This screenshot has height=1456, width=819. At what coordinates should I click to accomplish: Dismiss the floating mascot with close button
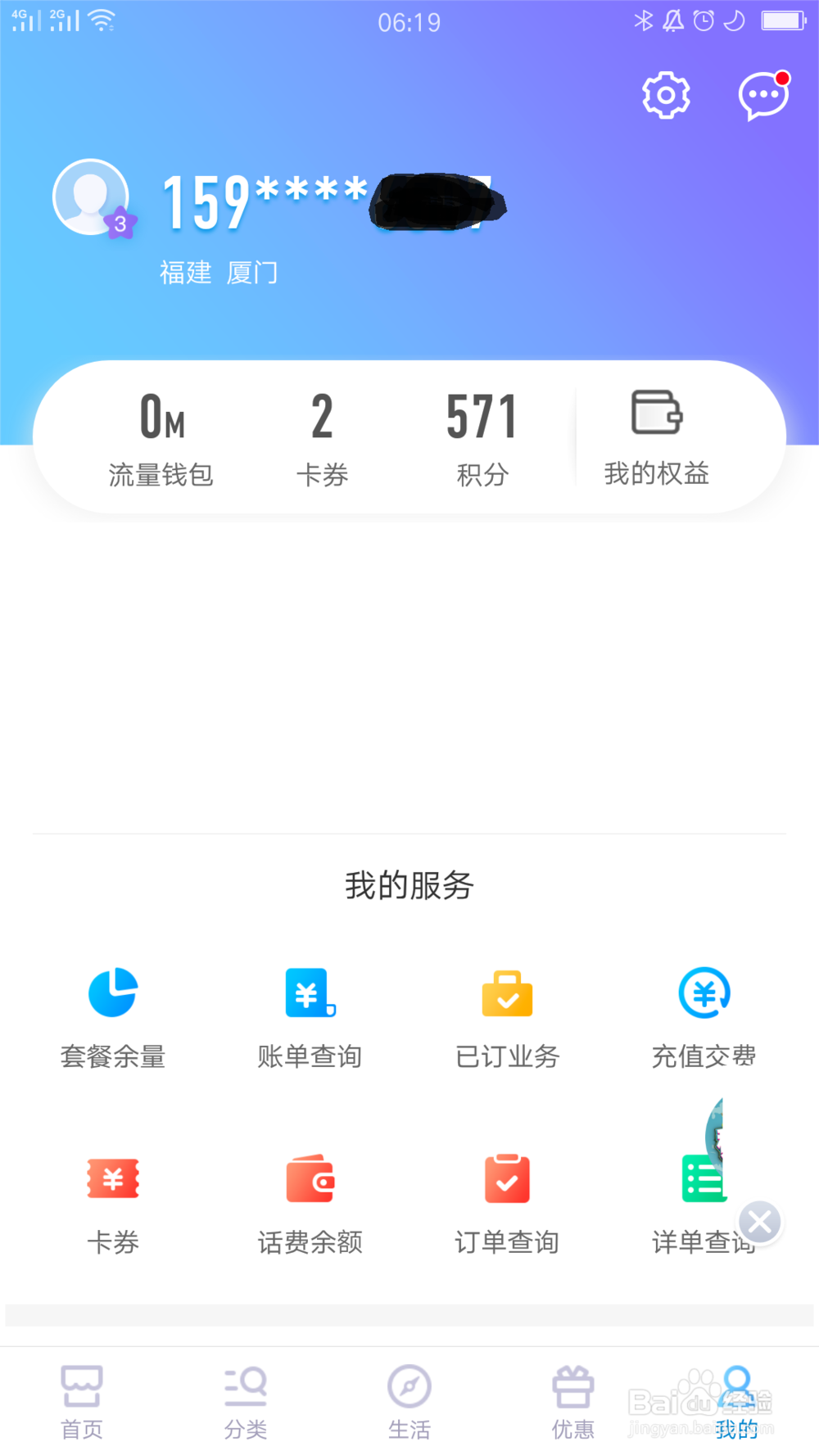[760, 1223]
